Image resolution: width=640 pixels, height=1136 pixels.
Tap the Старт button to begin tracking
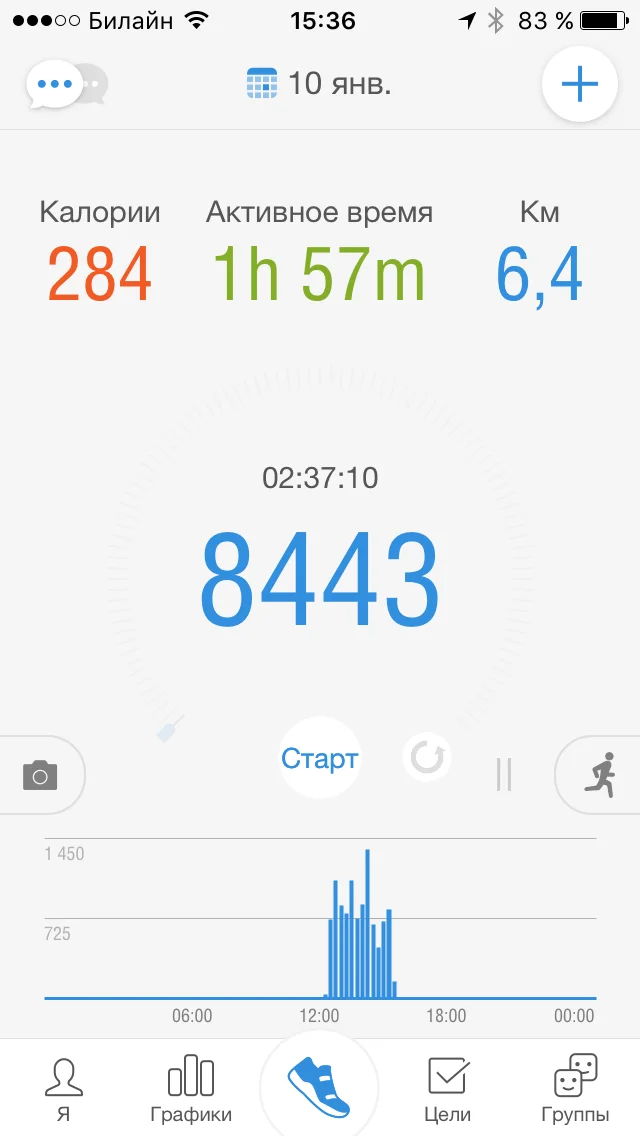tap(319, 758)
